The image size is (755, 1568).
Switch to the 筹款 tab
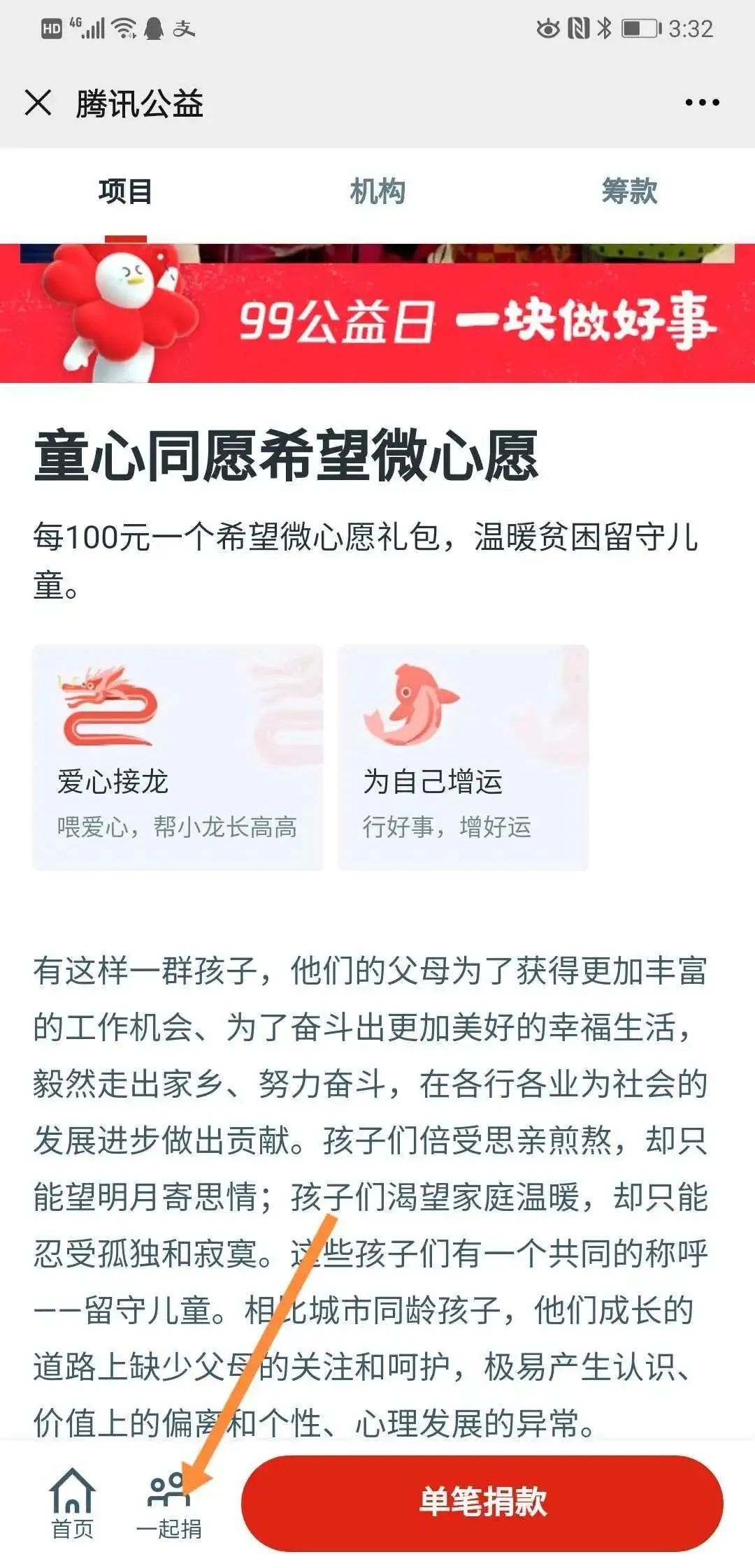click(629, 192)
